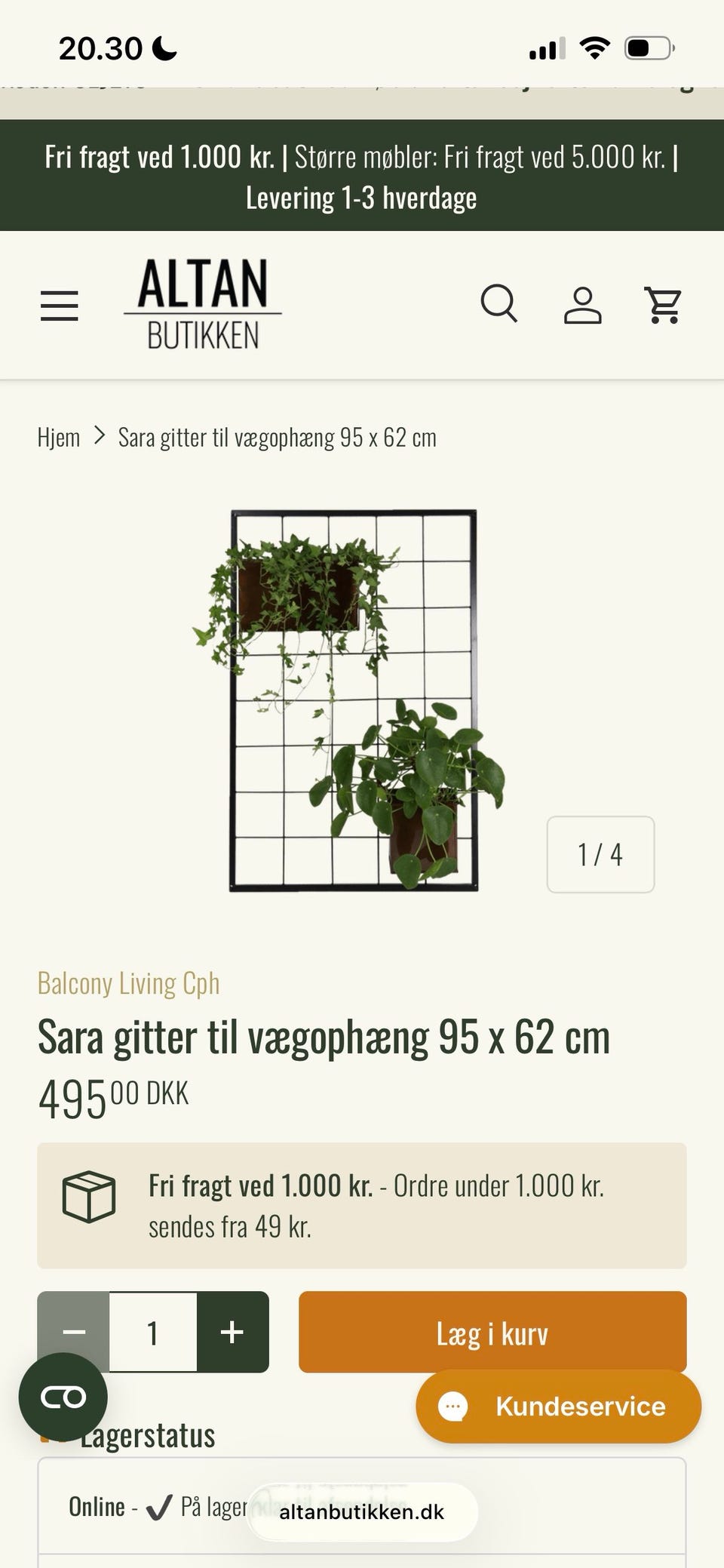This screenshot has height=1568, width=724.
Task: Open the Balcony Living Cph brand link
Action: coord(129,983)
